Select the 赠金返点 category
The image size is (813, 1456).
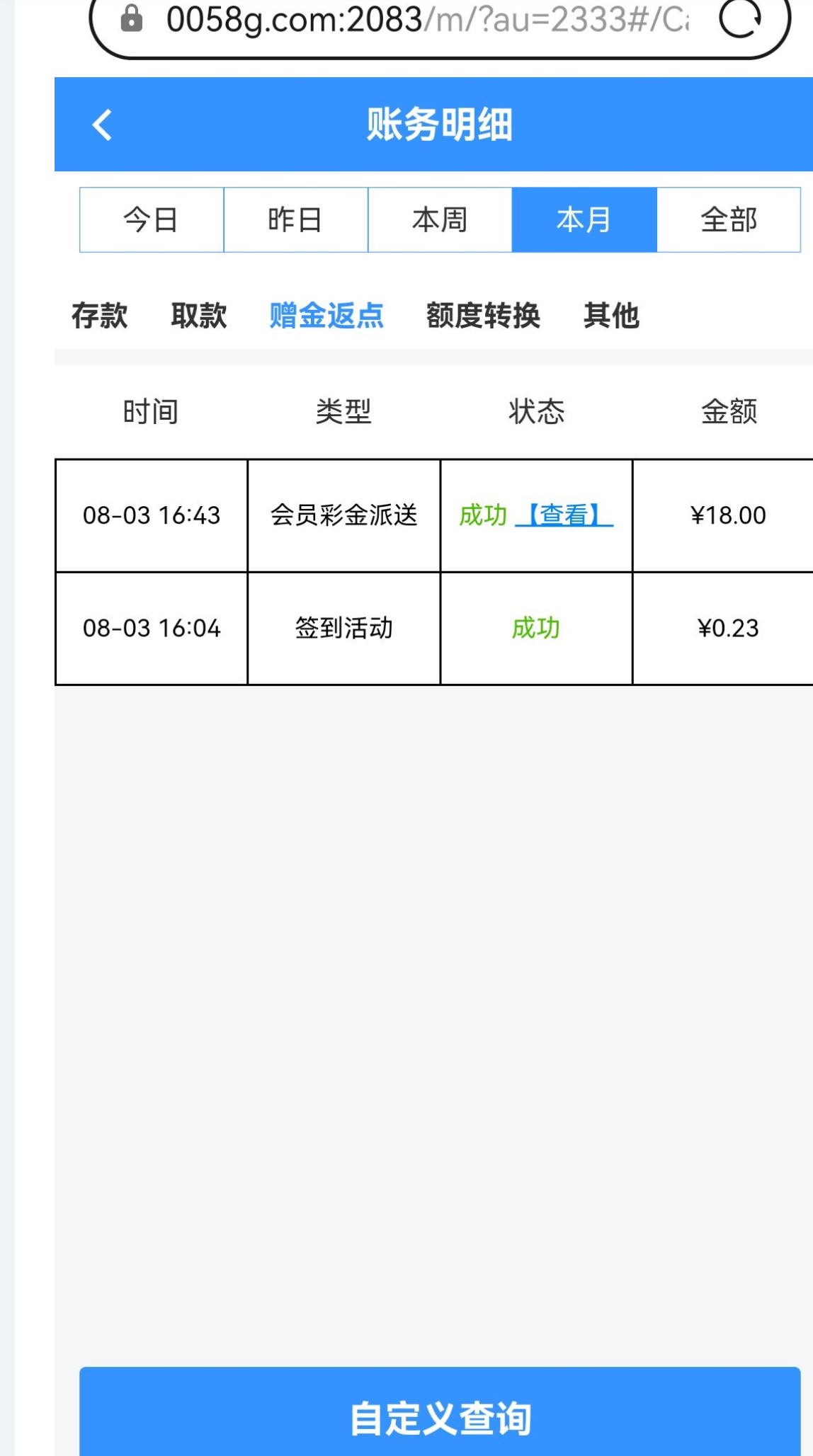[326, 316]
